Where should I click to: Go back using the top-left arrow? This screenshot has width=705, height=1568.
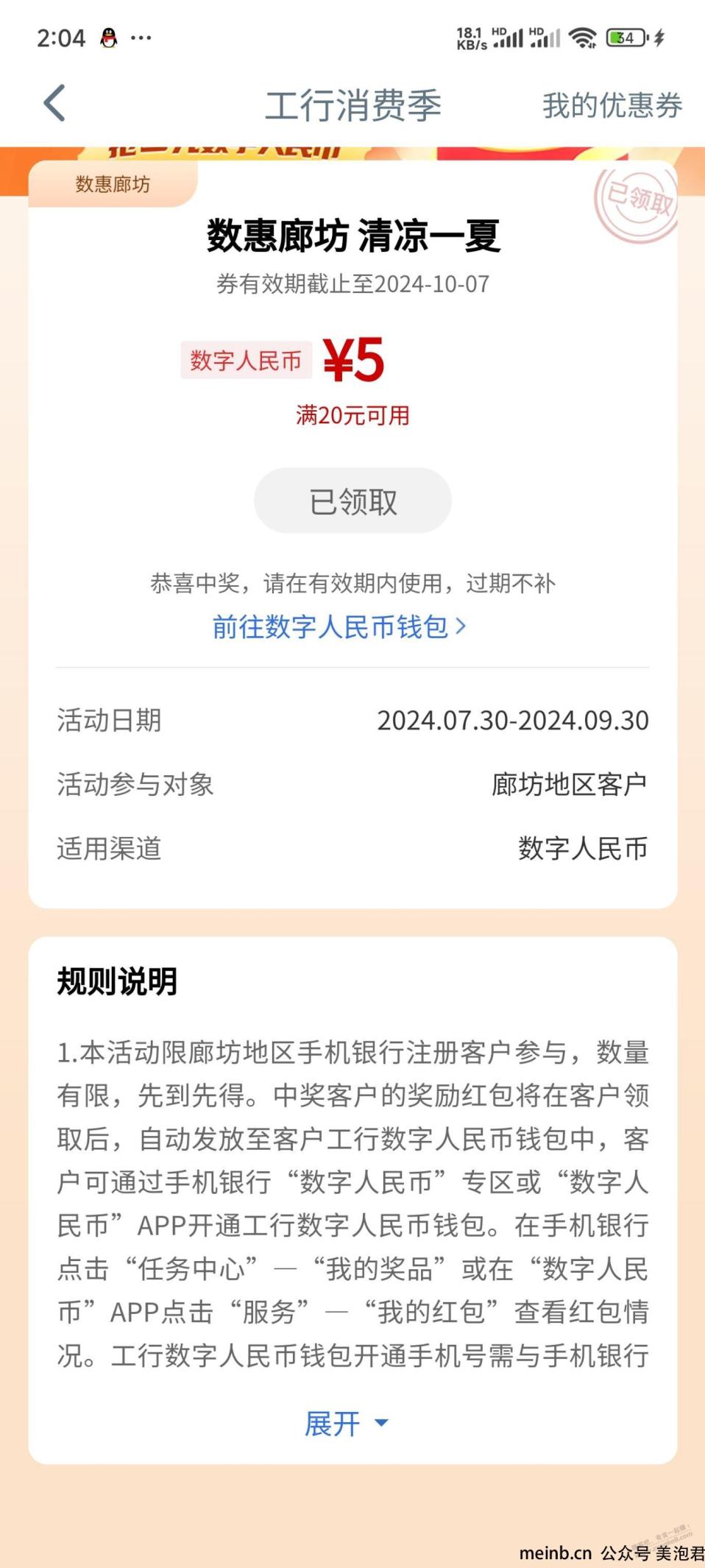[x=55, y=104]
